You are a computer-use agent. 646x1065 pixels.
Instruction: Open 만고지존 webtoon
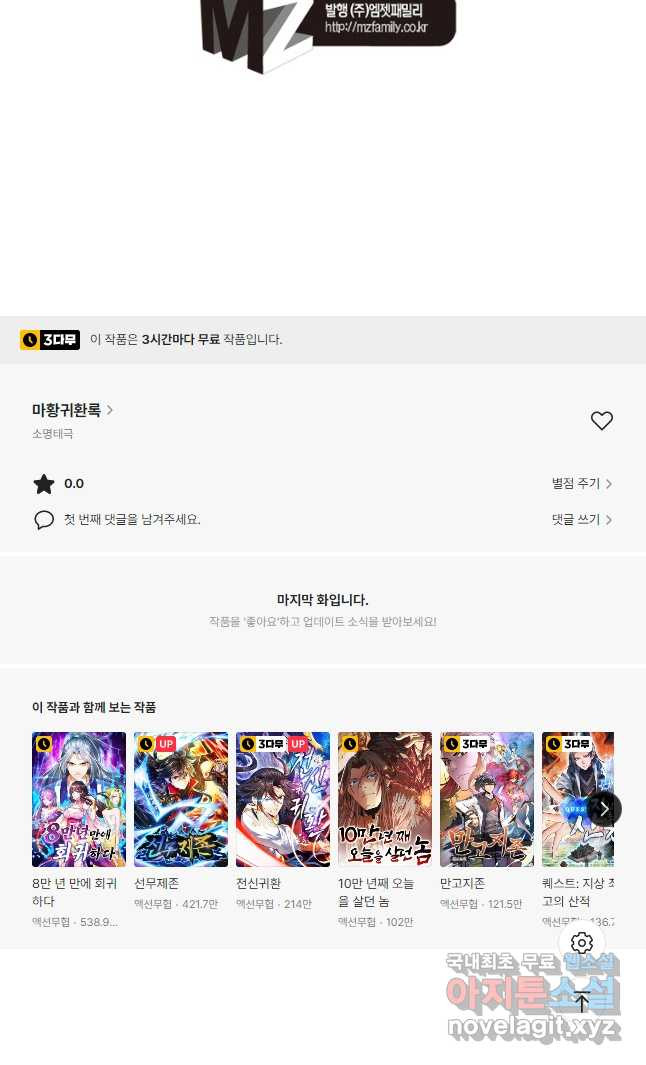pos(487,799)
